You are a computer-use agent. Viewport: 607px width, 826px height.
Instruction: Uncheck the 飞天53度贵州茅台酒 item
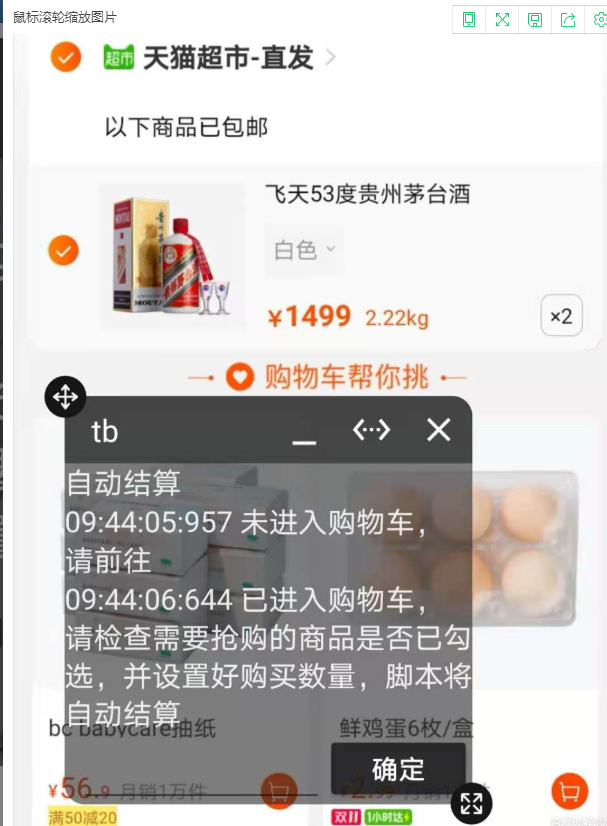click(x=63, y=250)
